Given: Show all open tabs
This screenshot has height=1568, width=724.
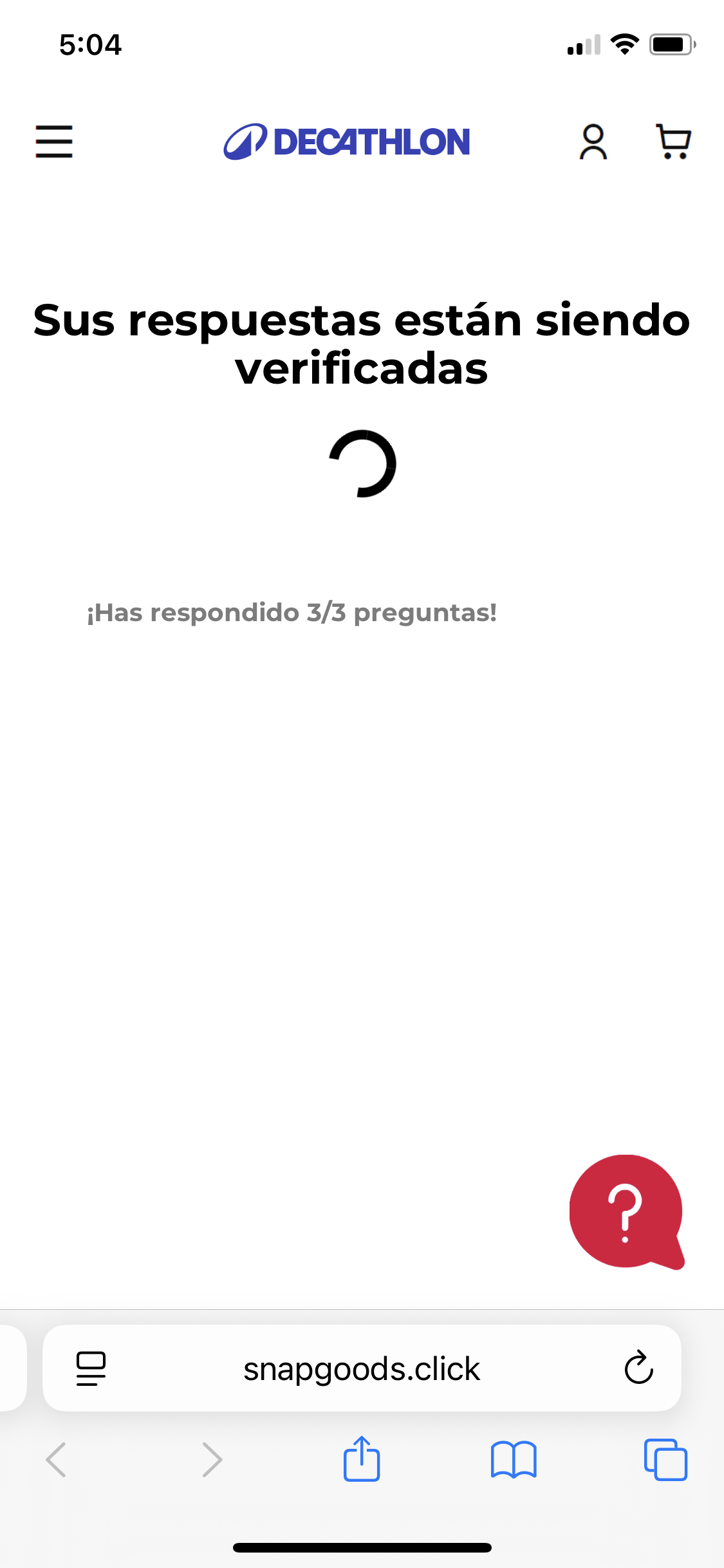Looking at the screenshot, I should (x=665, y=1459).
